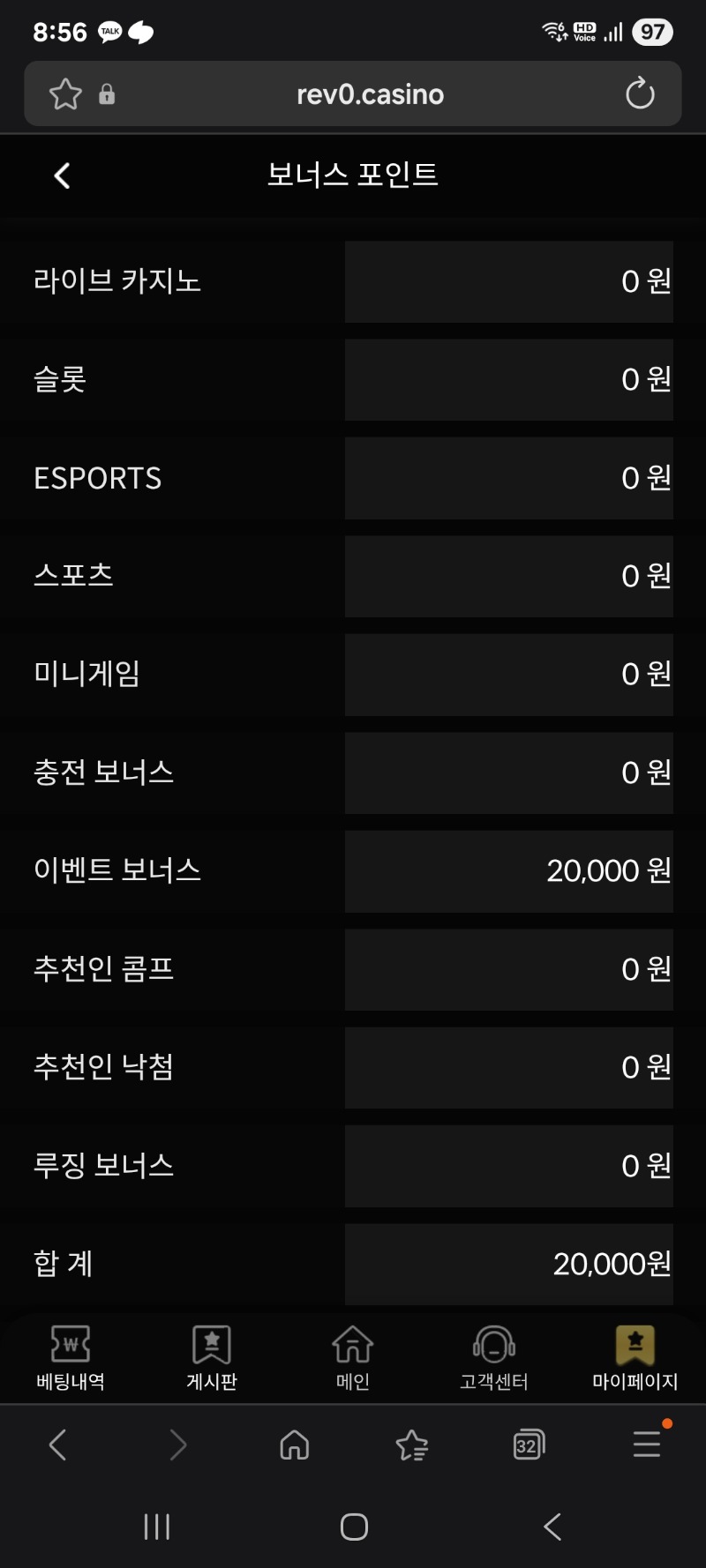706x1568 pixels.
Task: Open the browser tab switcher showing 32
Action: click(529, 1445)
